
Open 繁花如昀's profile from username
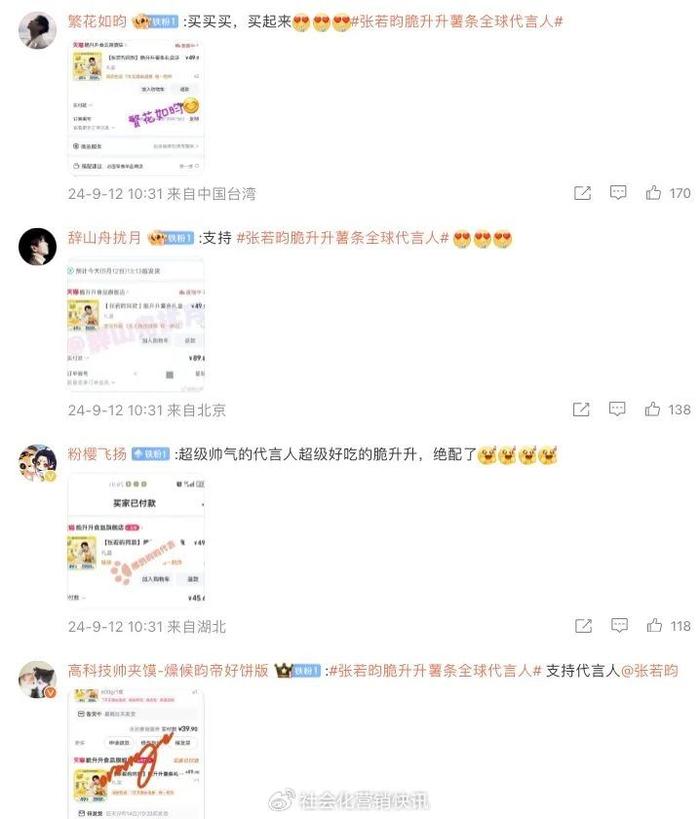[x=98, y=21]
